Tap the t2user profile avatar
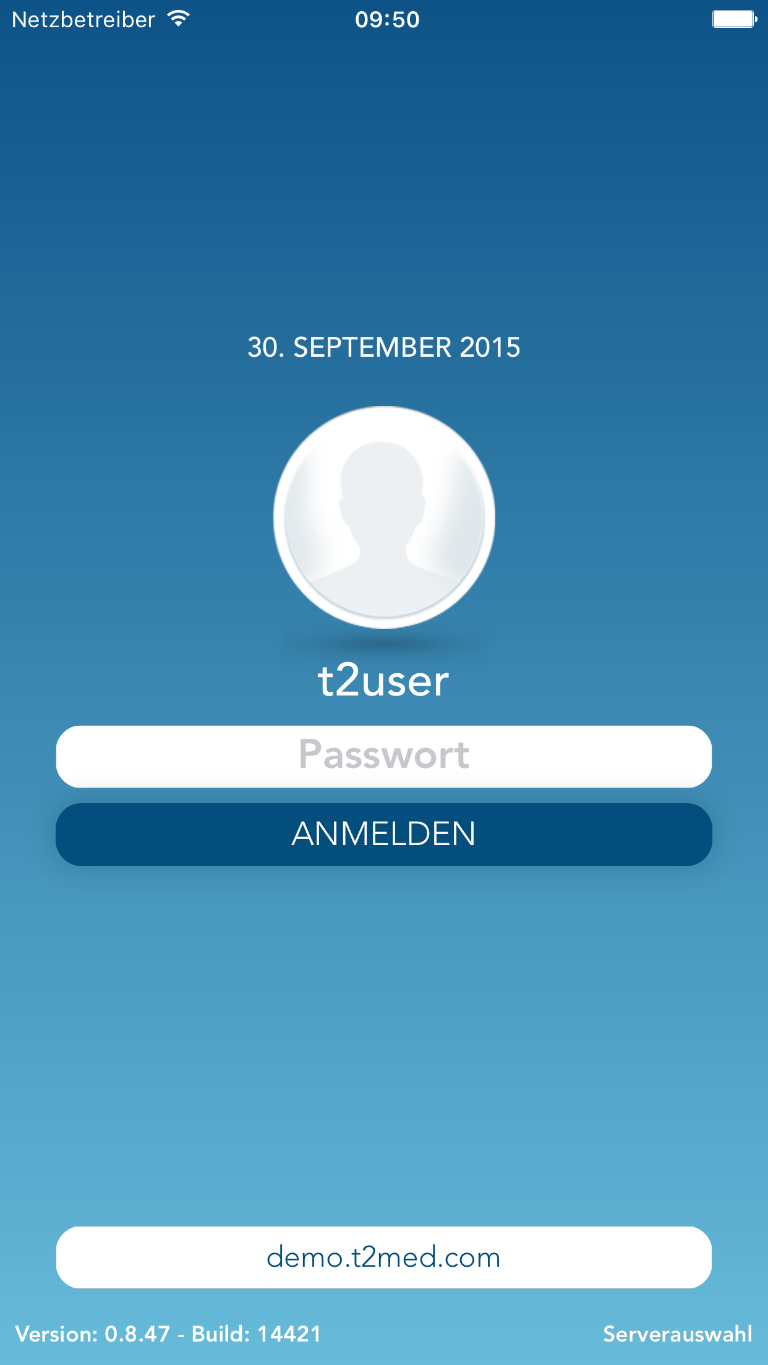768x1365 pixels. coord(384,517)
